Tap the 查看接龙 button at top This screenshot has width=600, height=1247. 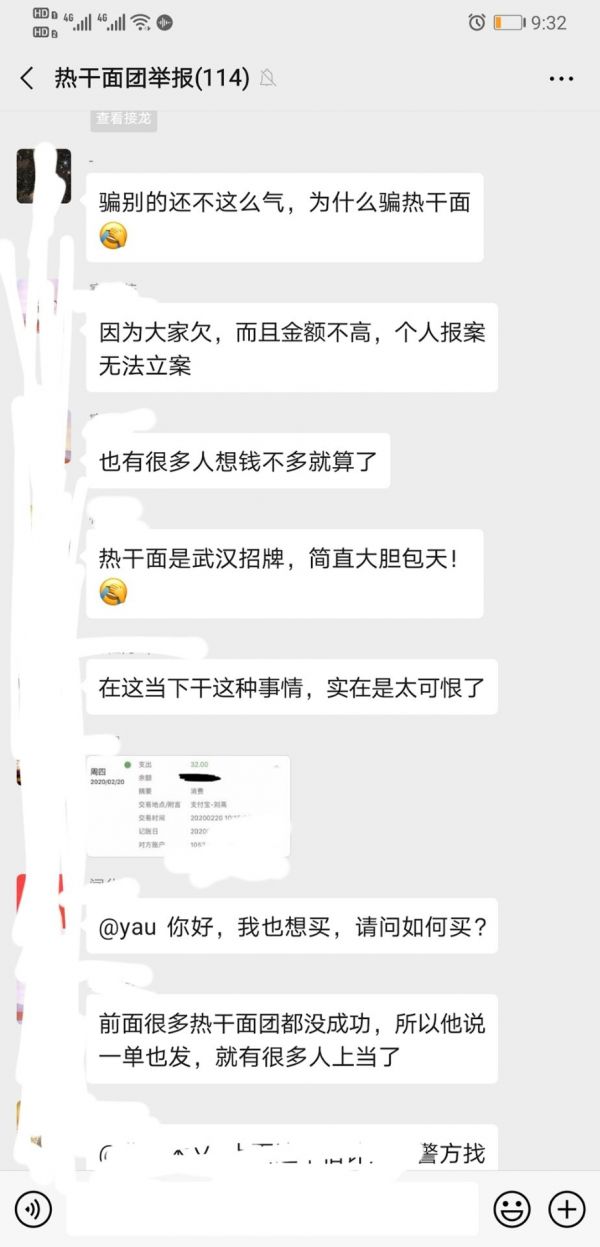(124, 118)
